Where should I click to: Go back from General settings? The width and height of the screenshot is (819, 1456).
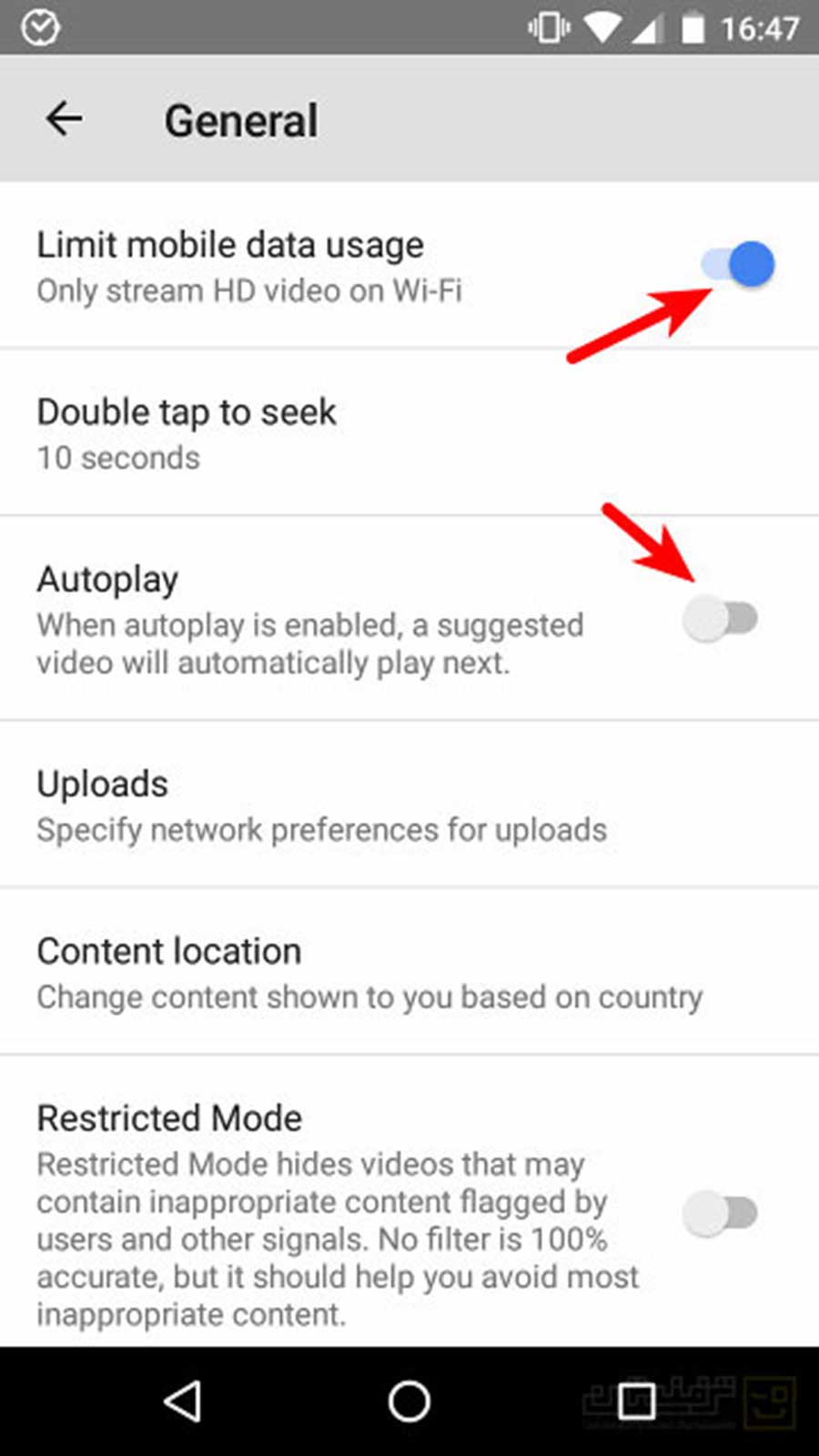point(64,118)
